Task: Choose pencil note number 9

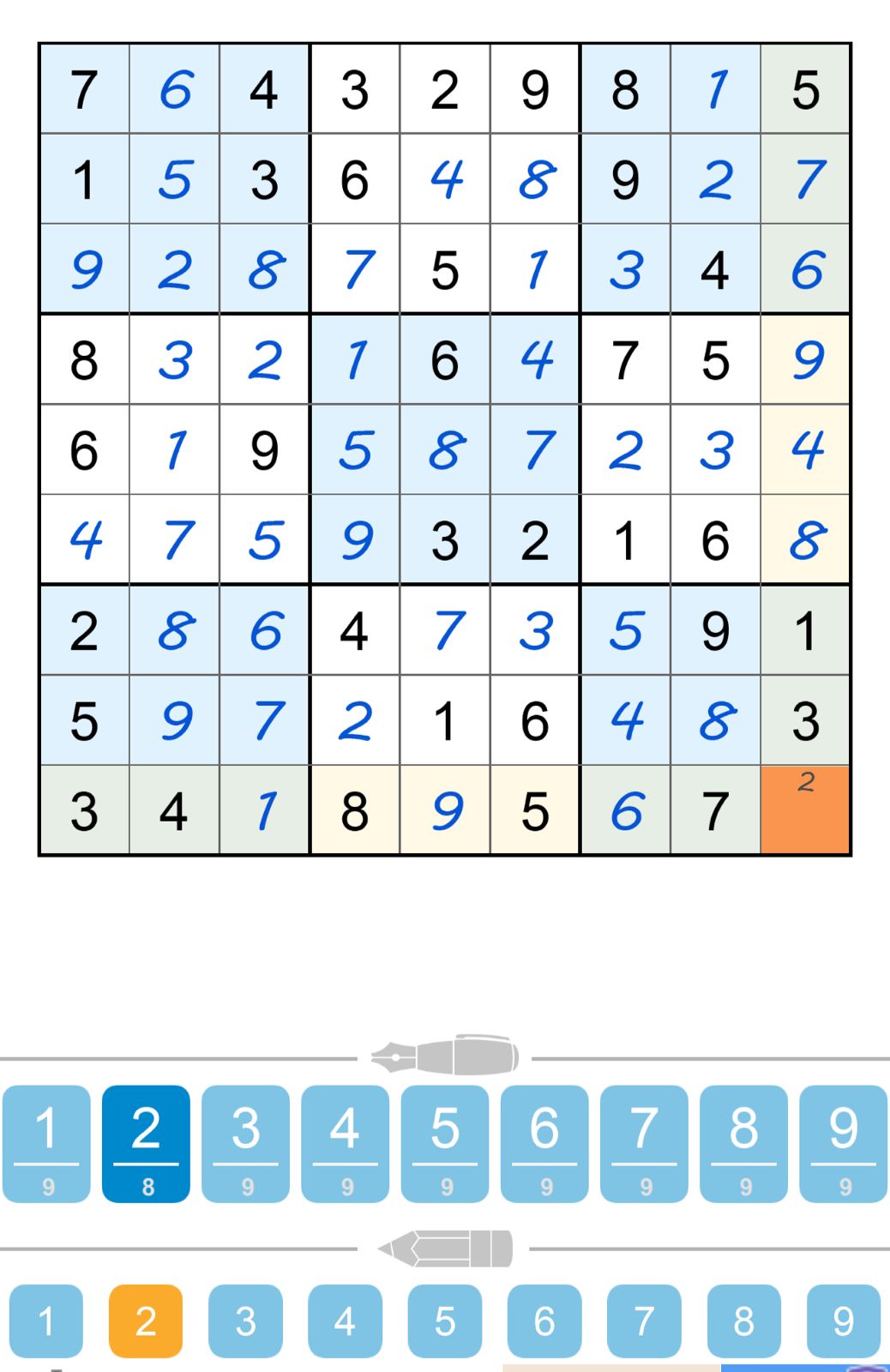Action: [x=844, y=1321]
